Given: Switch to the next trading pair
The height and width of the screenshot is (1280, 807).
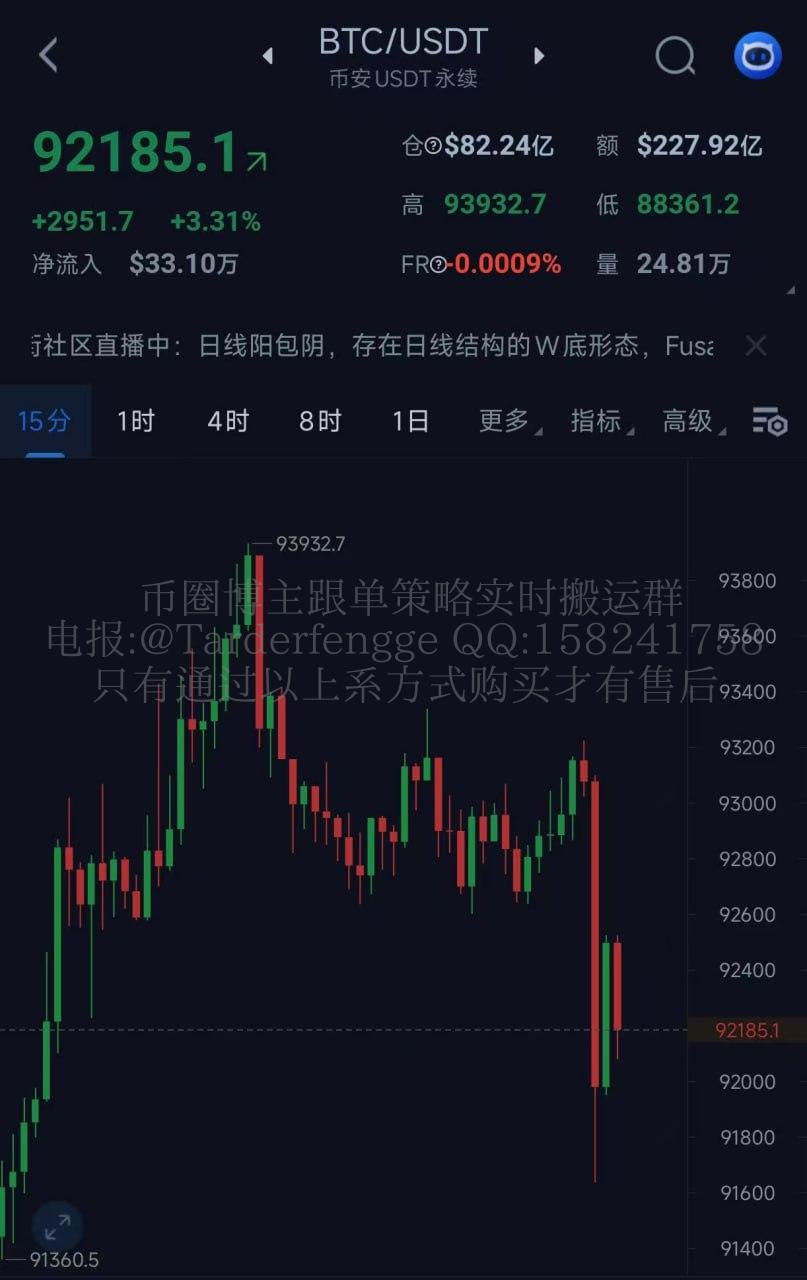Looking at the screenshot, I should (539, 56).
